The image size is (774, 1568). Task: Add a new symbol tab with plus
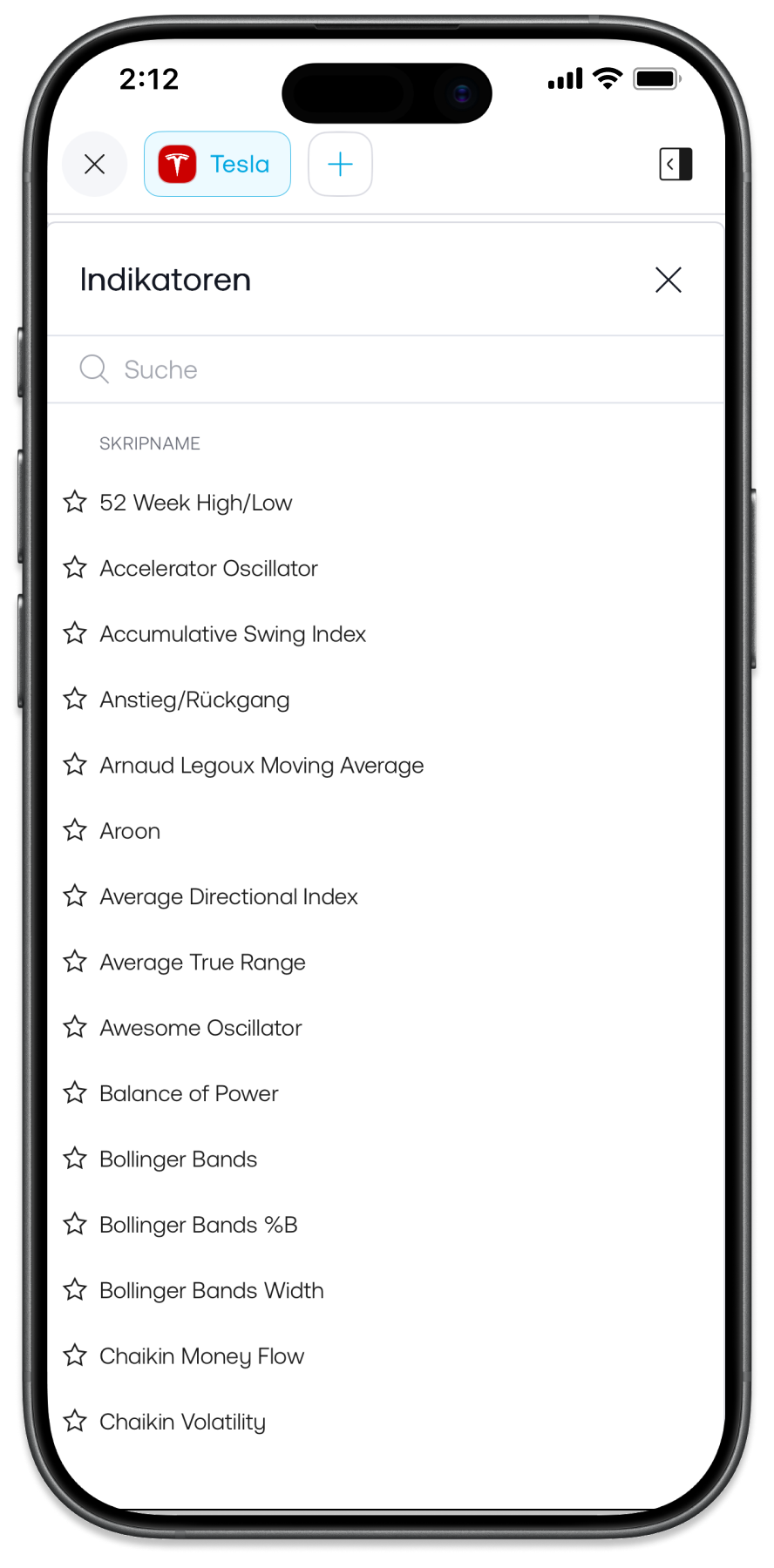[x=340, y=164]
